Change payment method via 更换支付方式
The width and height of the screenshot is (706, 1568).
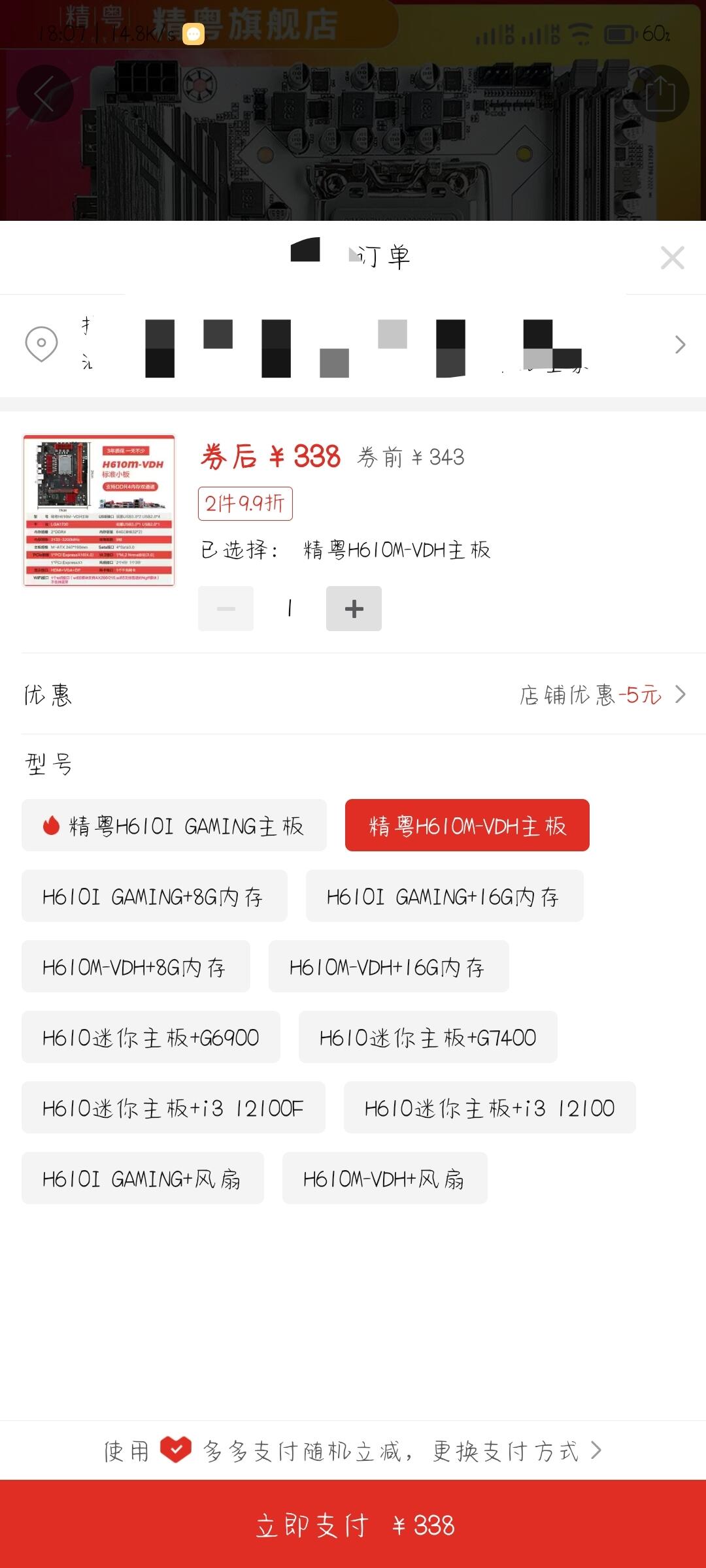pyautogui.click(x=516, y=1451)
